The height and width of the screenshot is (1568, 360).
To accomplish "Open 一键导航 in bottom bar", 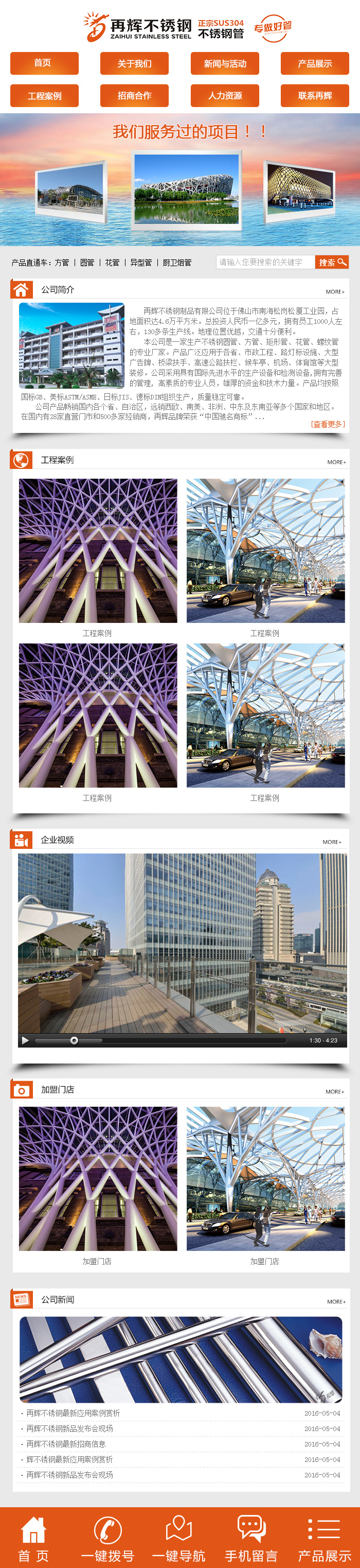I will point(179,1537).
